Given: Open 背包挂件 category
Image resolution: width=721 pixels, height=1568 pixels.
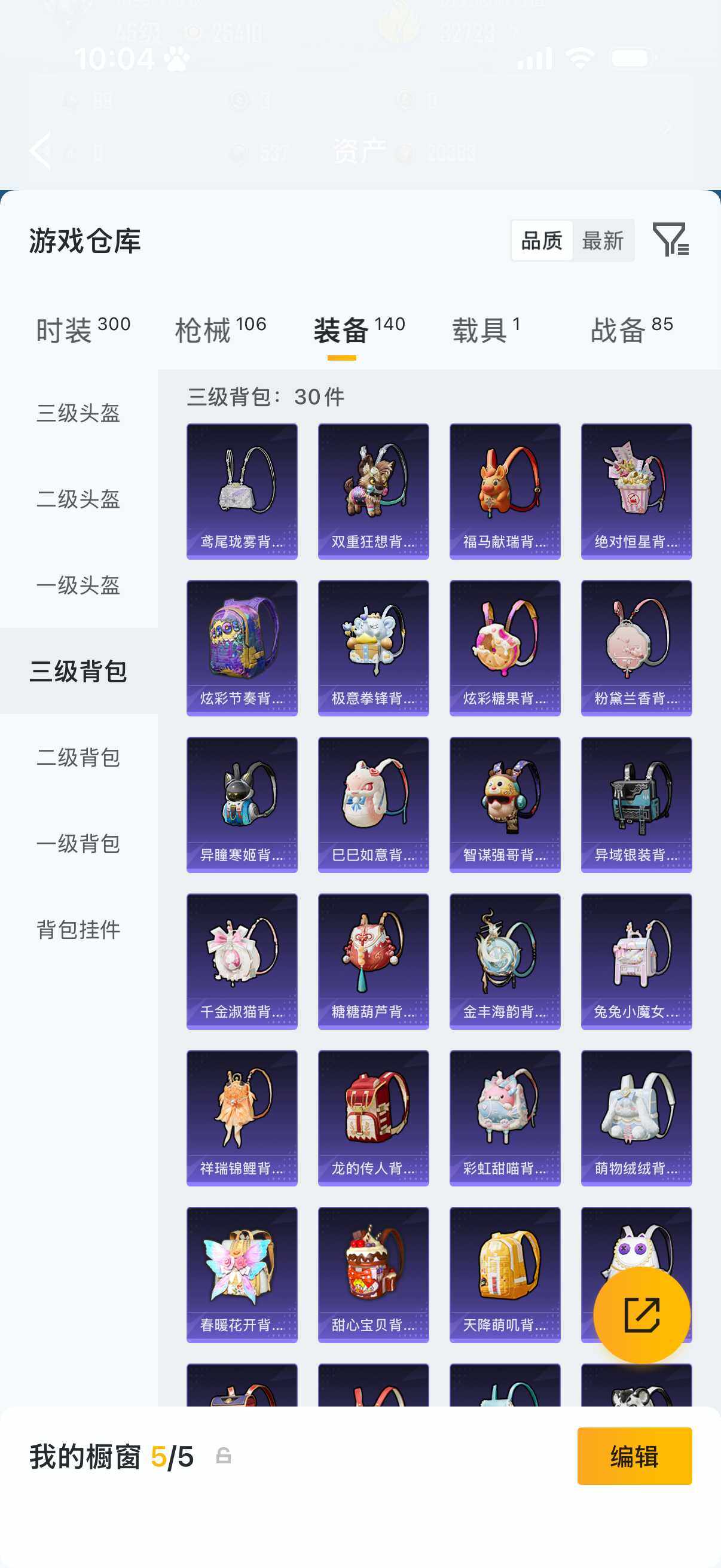Looking at the screenshot, I should click(x=78, y=930).
